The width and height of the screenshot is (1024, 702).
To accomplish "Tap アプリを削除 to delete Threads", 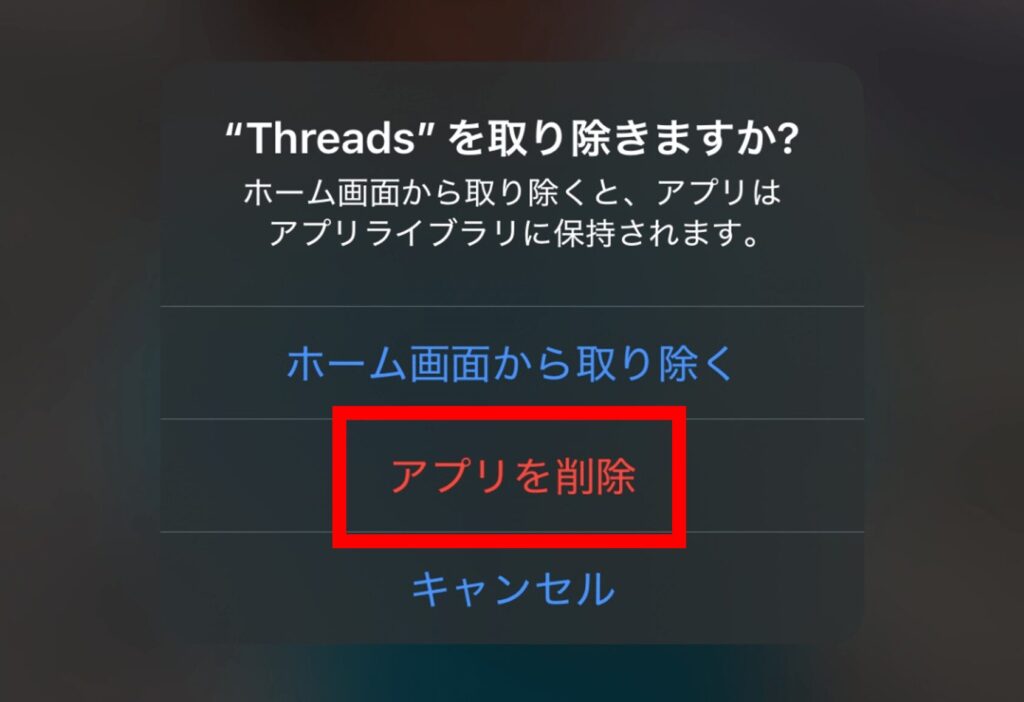I will 512,477.
